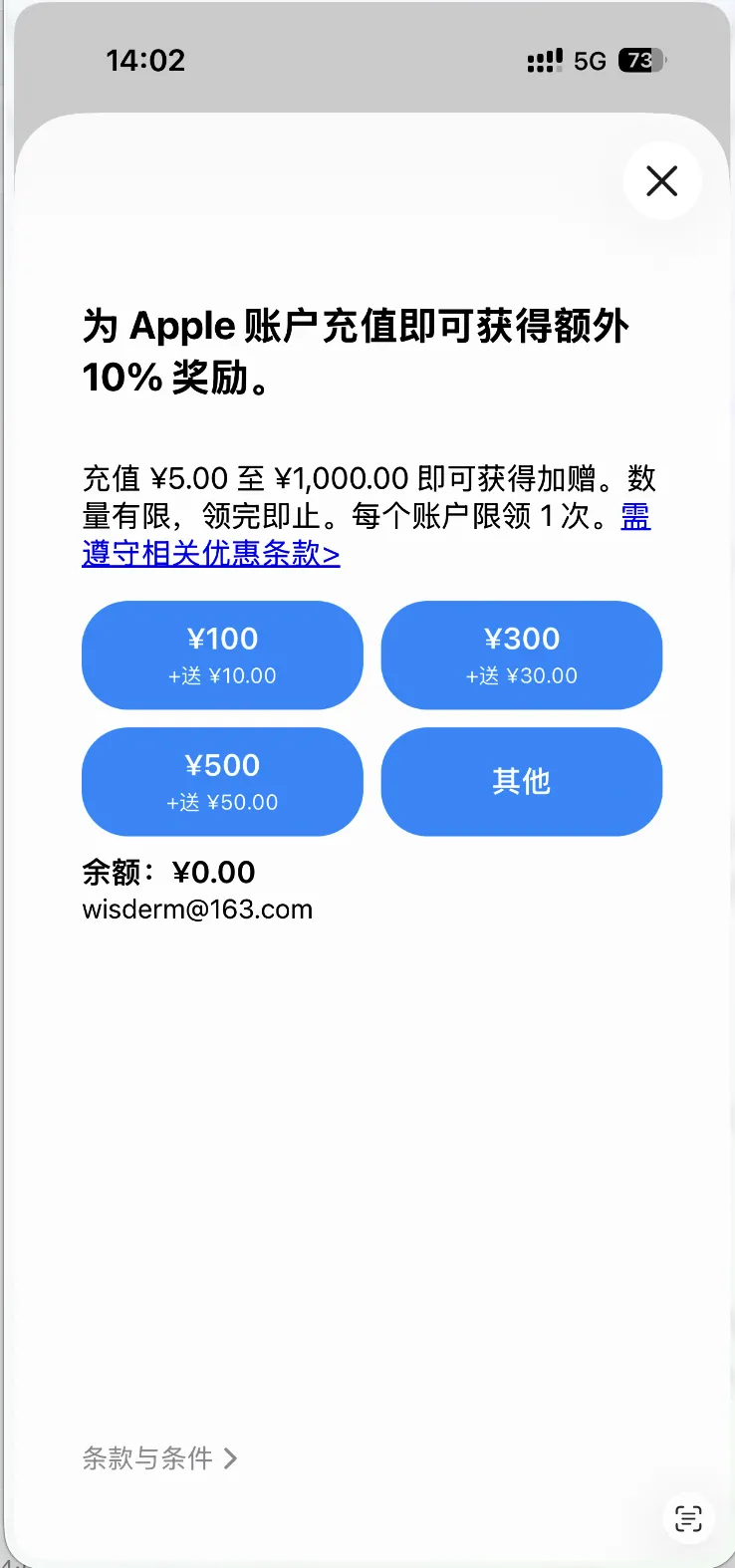Open the 需遵守相关优惠条款 link

click(x=211, y=553)
